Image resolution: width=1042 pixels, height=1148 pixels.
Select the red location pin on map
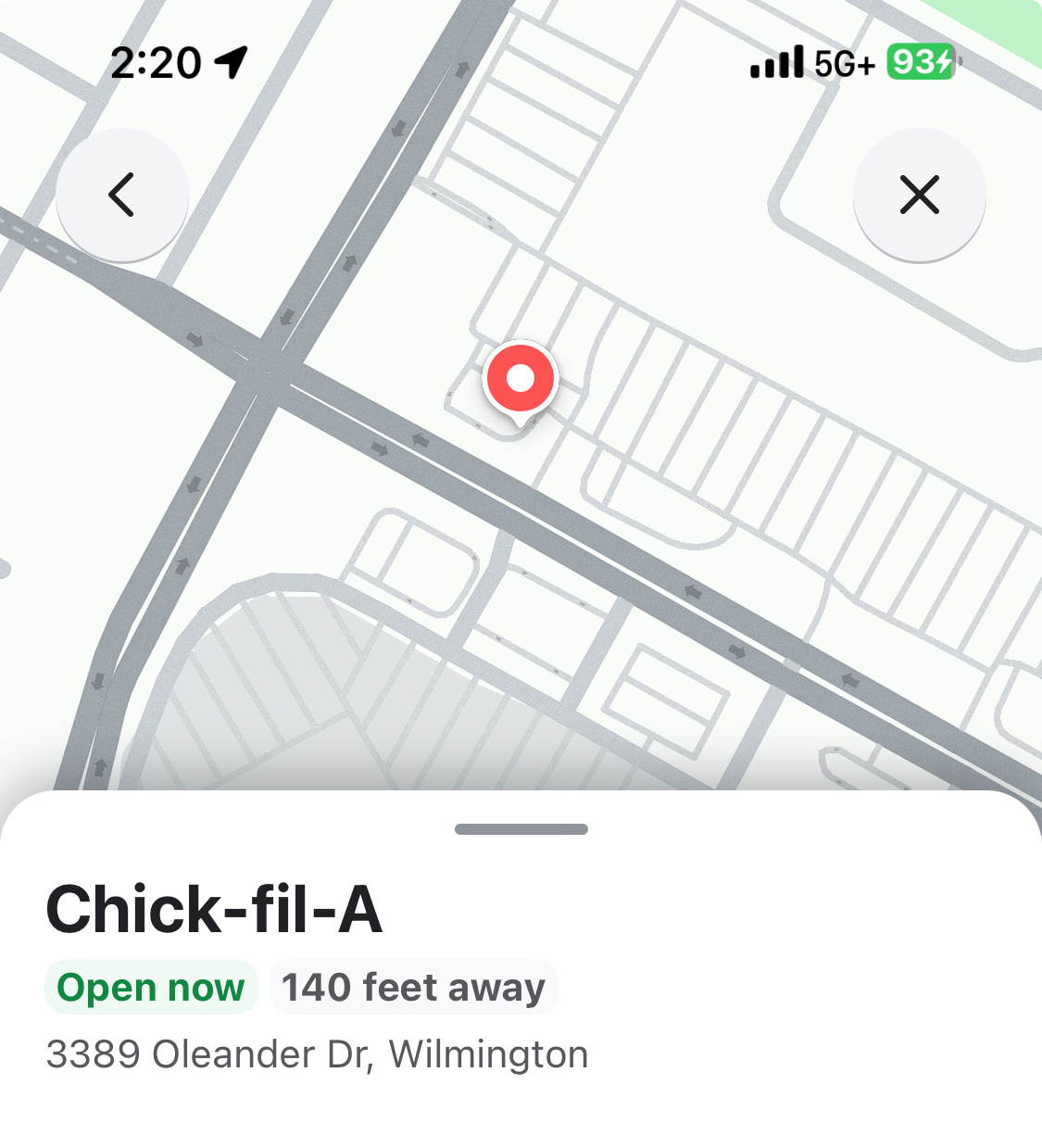521,379
